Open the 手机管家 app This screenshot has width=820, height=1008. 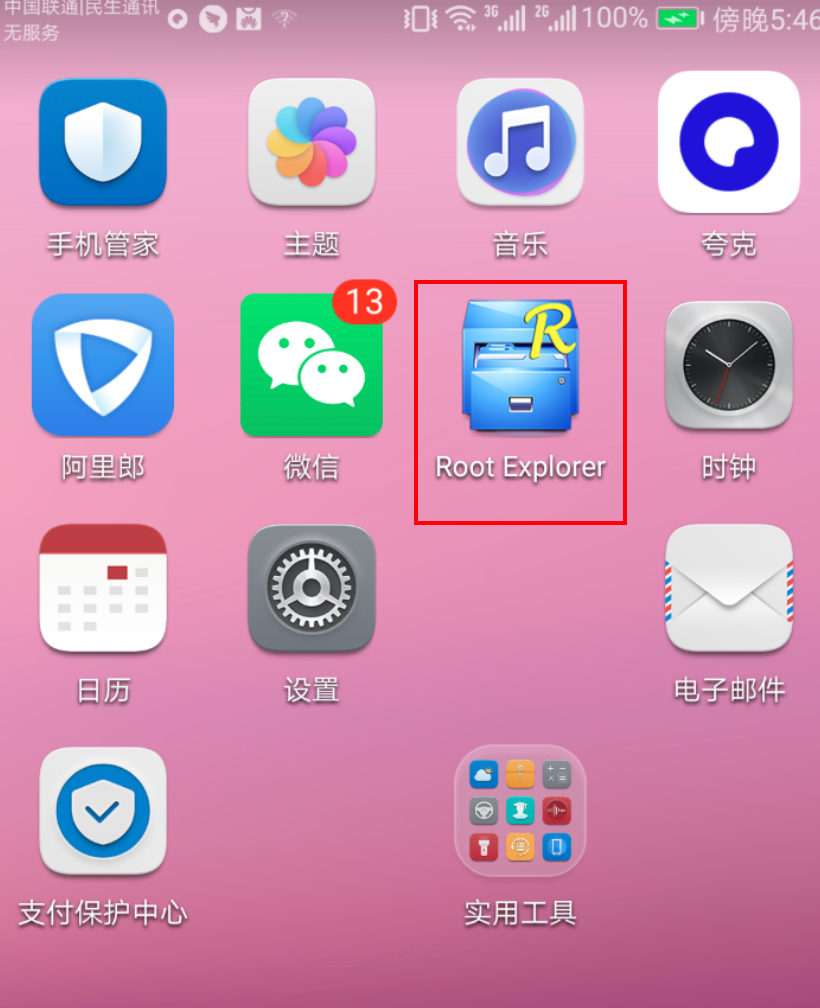[x=103, y=142]
